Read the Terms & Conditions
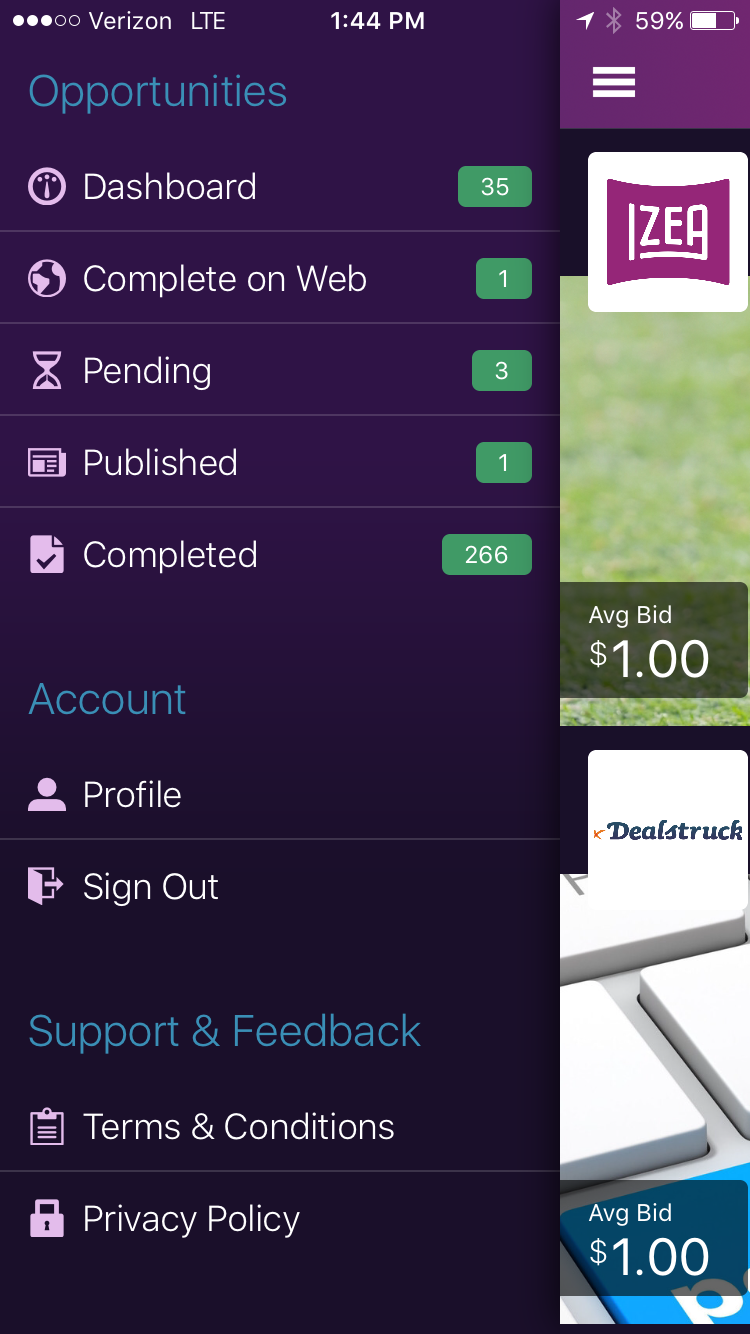 click(x=238, y=1127)
